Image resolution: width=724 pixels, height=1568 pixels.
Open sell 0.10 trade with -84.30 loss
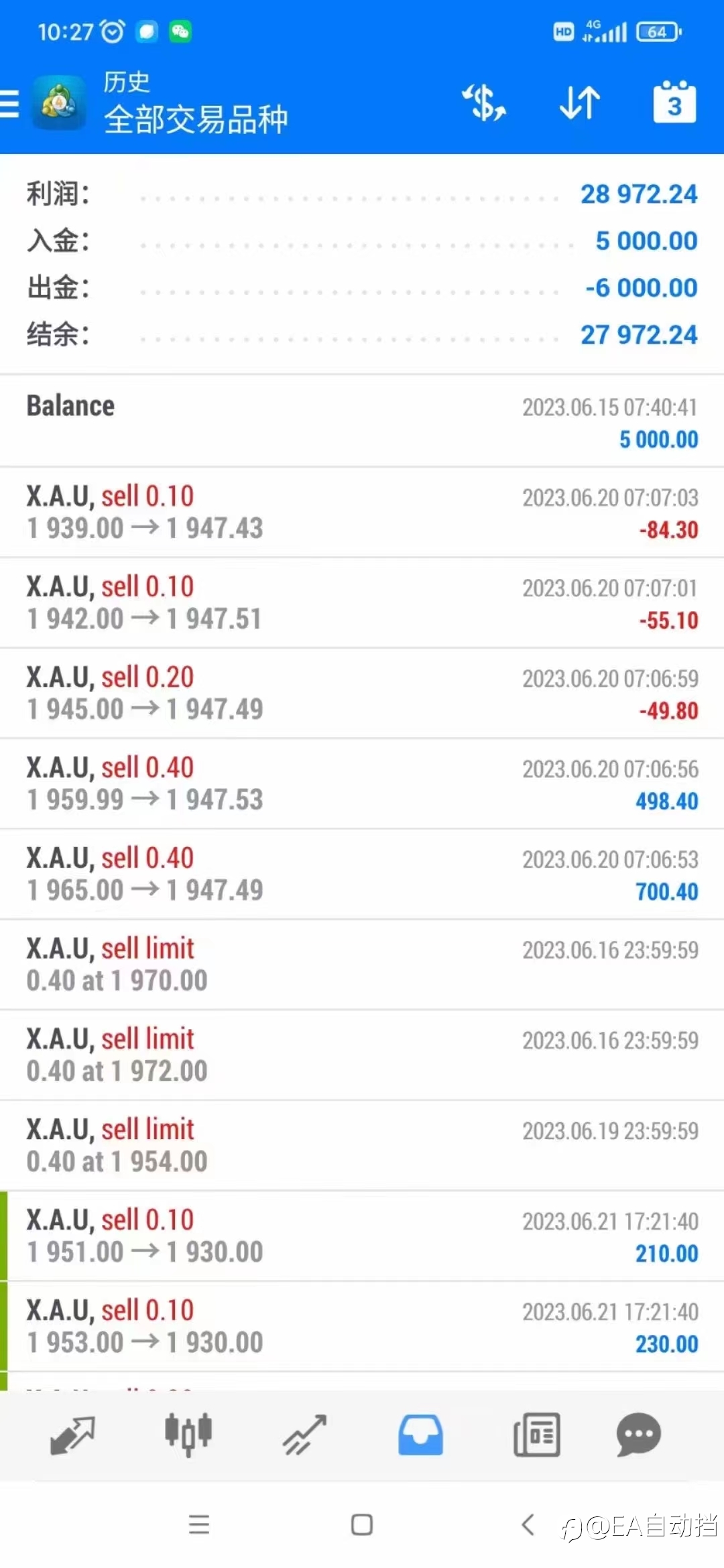[362, 513]
